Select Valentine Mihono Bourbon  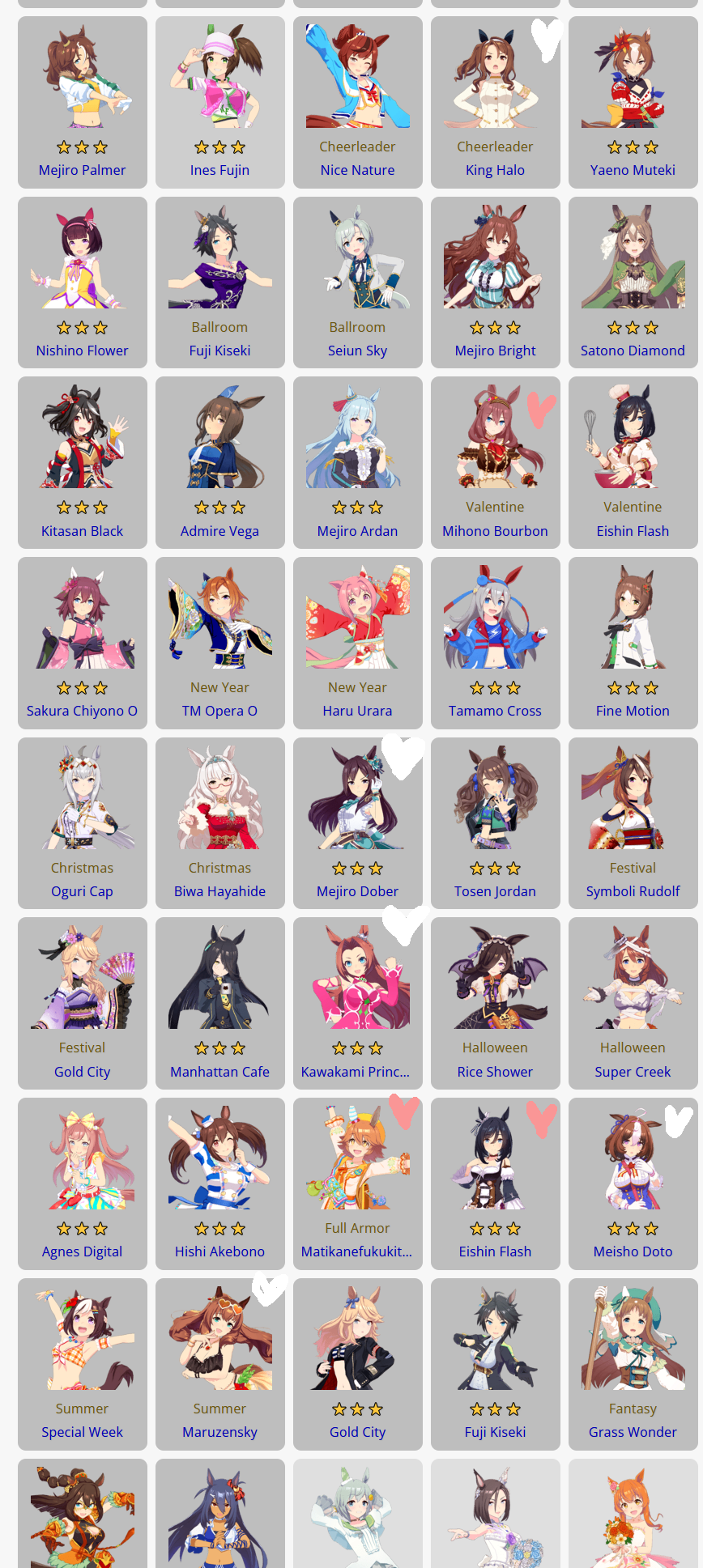[x=496, y=463]
